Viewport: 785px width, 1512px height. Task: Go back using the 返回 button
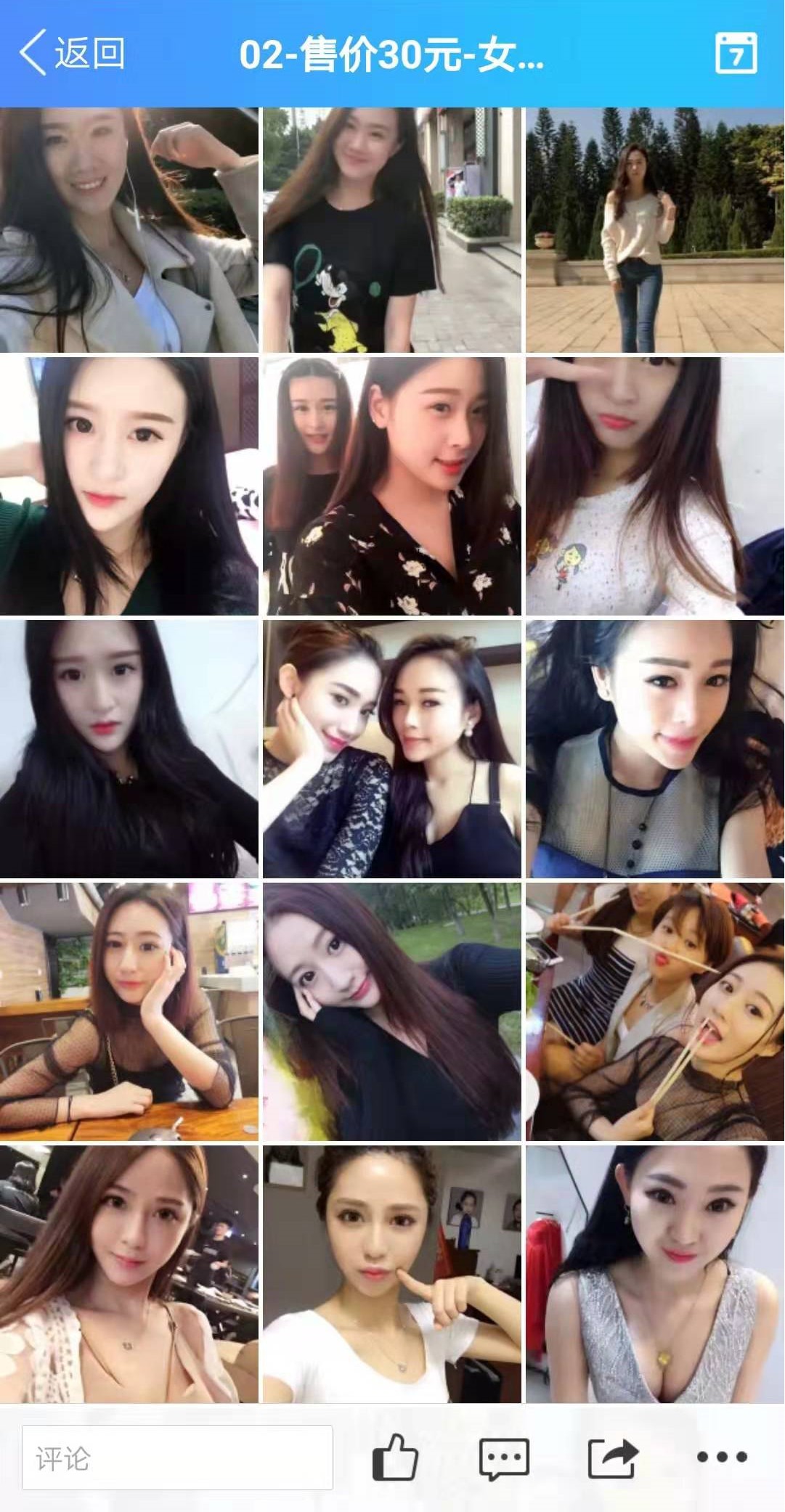[71, 53]
